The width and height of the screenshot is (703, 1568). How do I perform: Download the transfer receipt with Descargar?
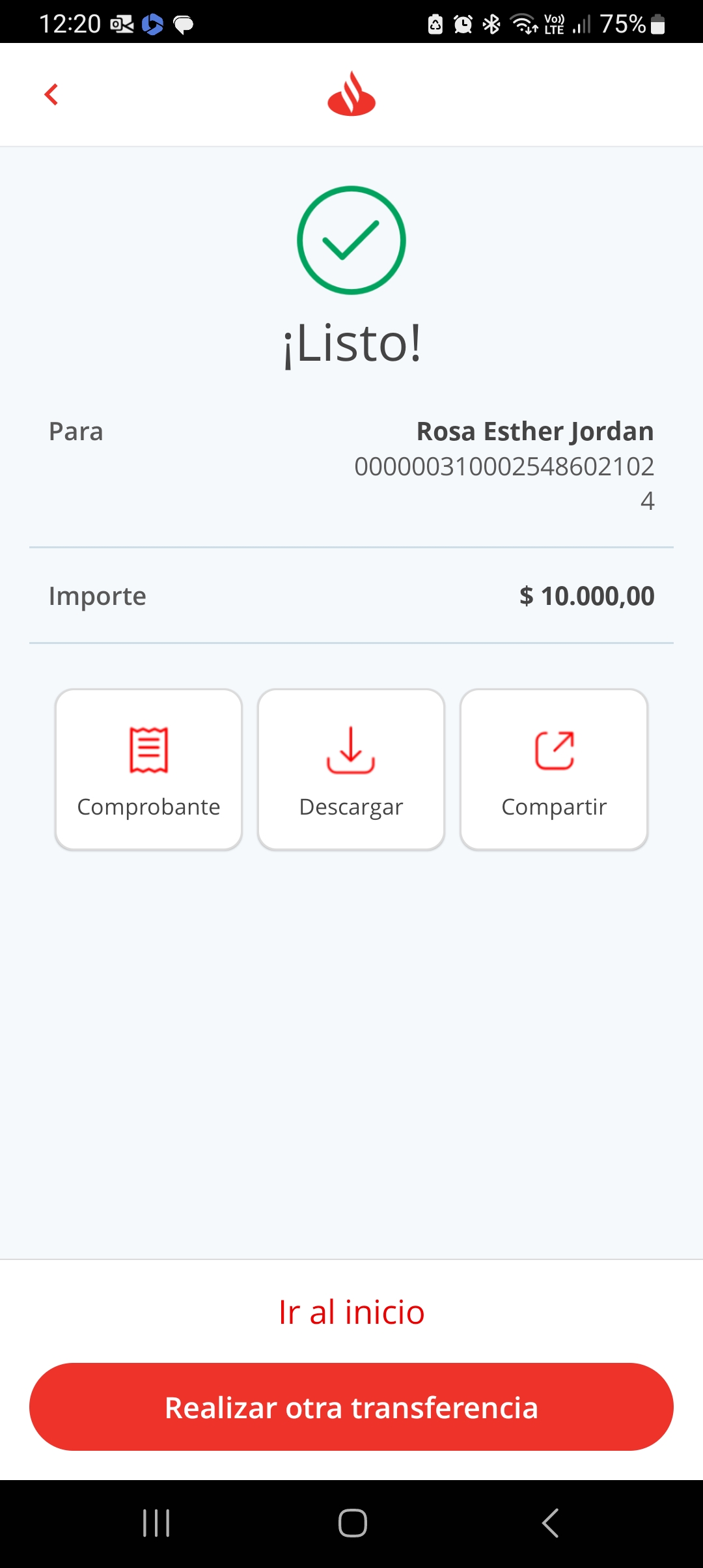351,770
